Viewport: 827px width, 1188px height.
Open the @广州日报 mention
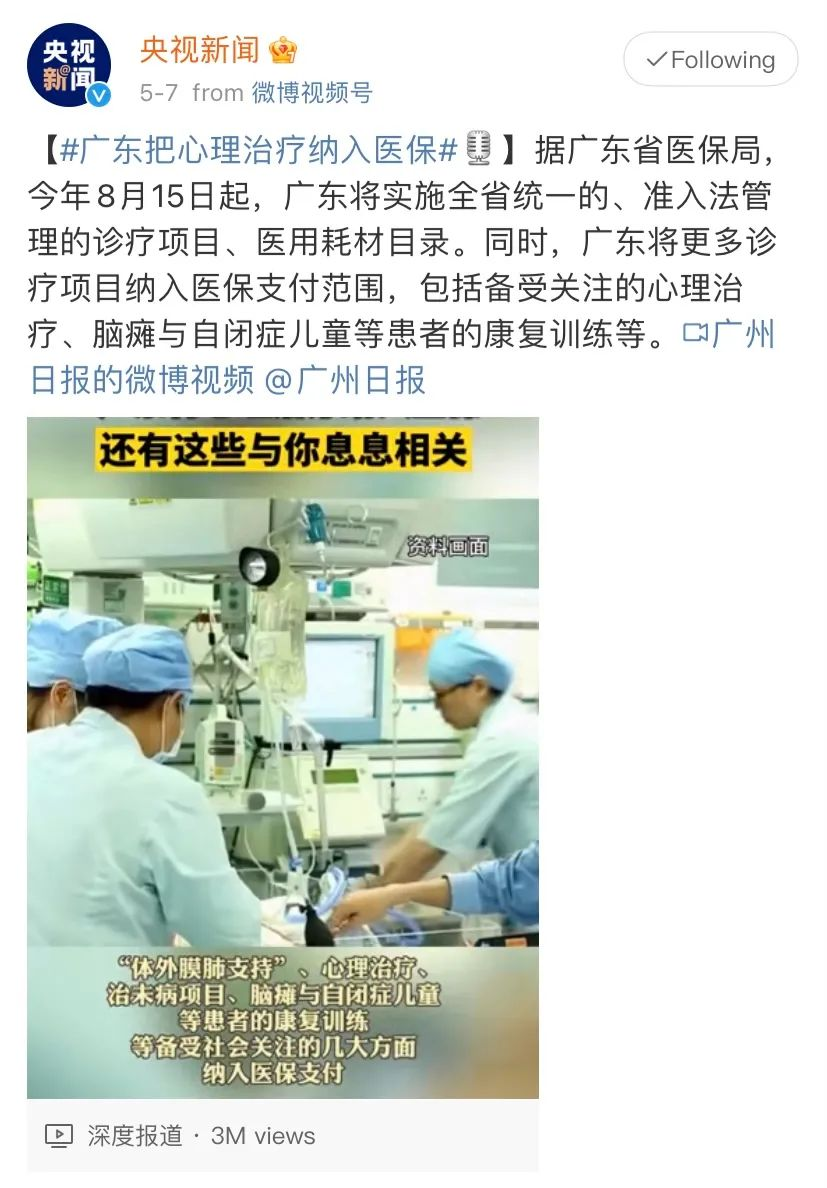click(344, 379)
